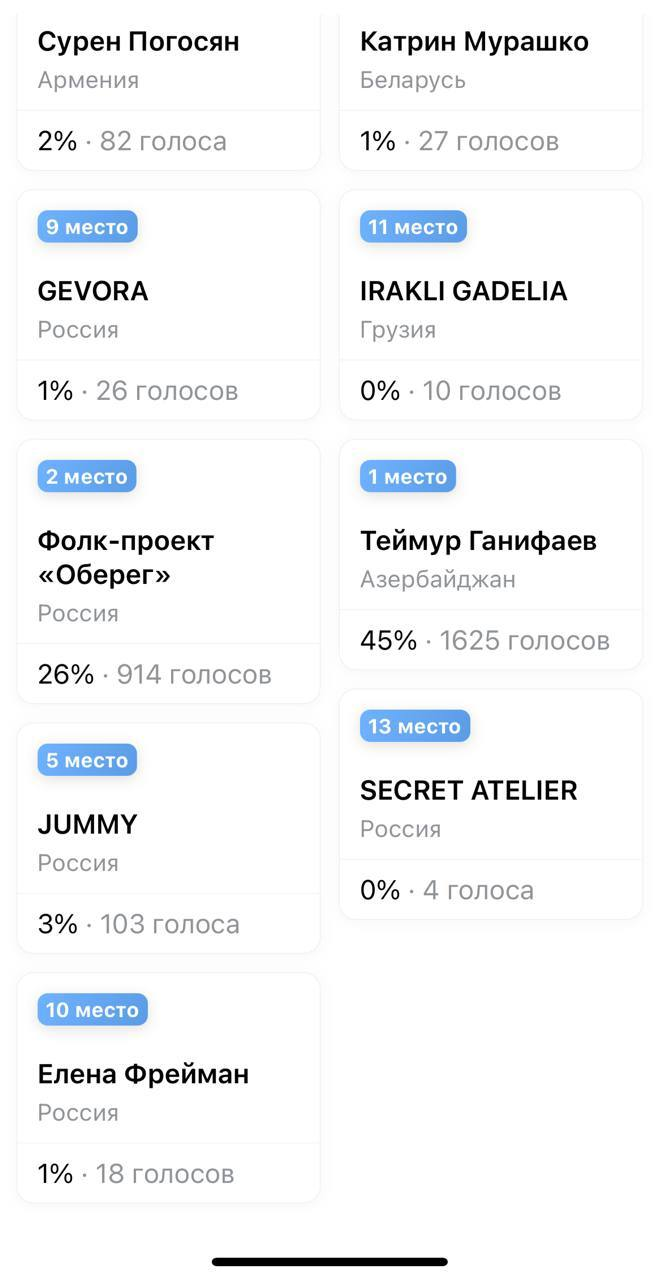
Task: Select SECRET ATELIER card
Action: 491,804
